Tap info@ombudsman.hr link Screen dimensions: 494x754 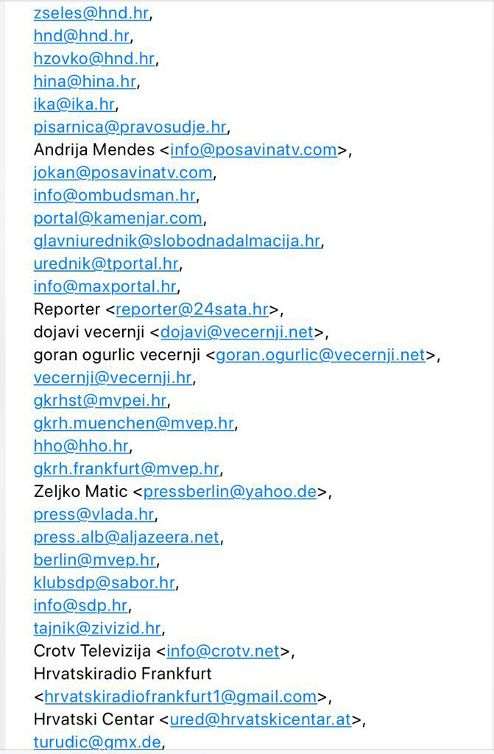tap(114, 195)
